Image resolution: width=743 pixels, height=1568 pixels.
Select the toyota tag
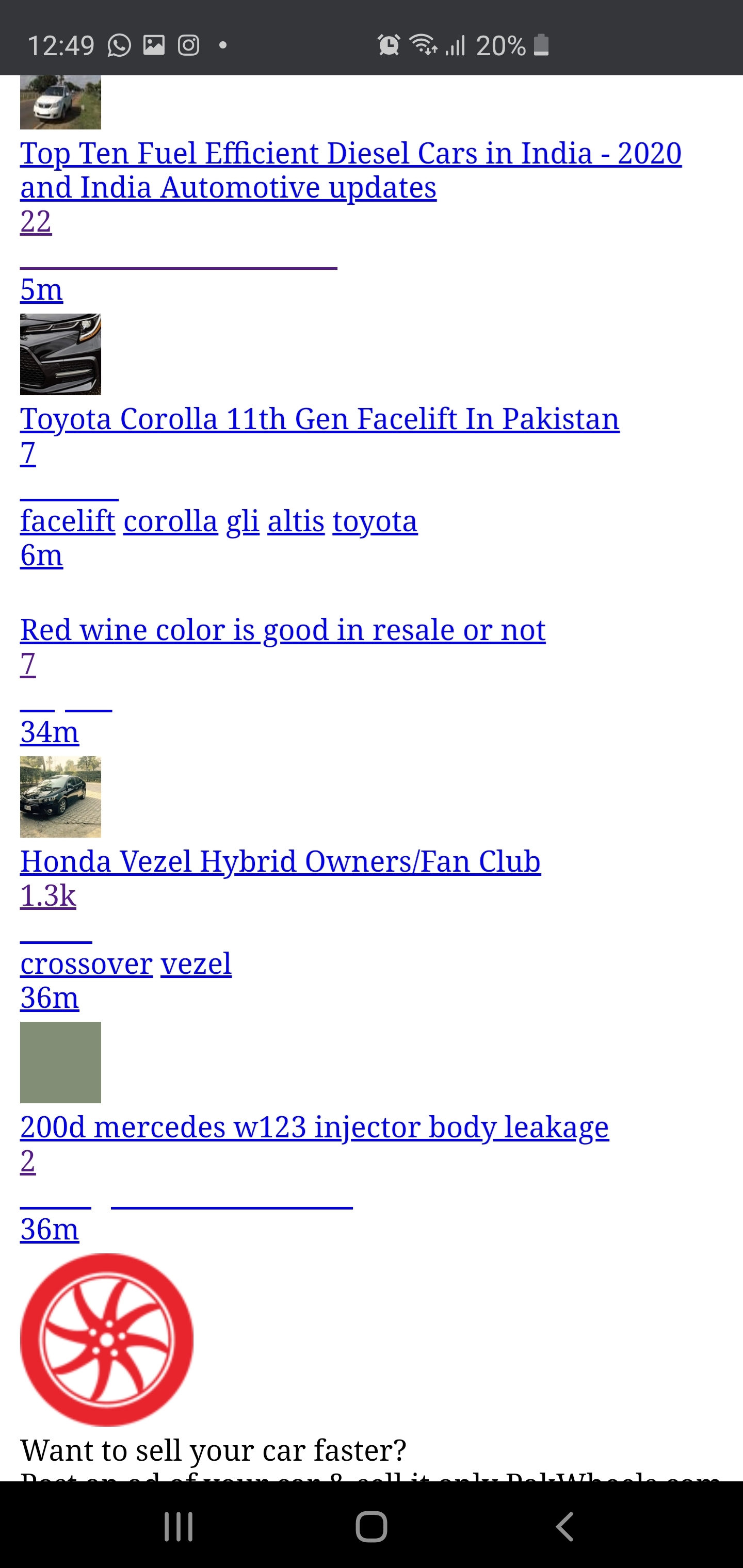tap(375, 521)
